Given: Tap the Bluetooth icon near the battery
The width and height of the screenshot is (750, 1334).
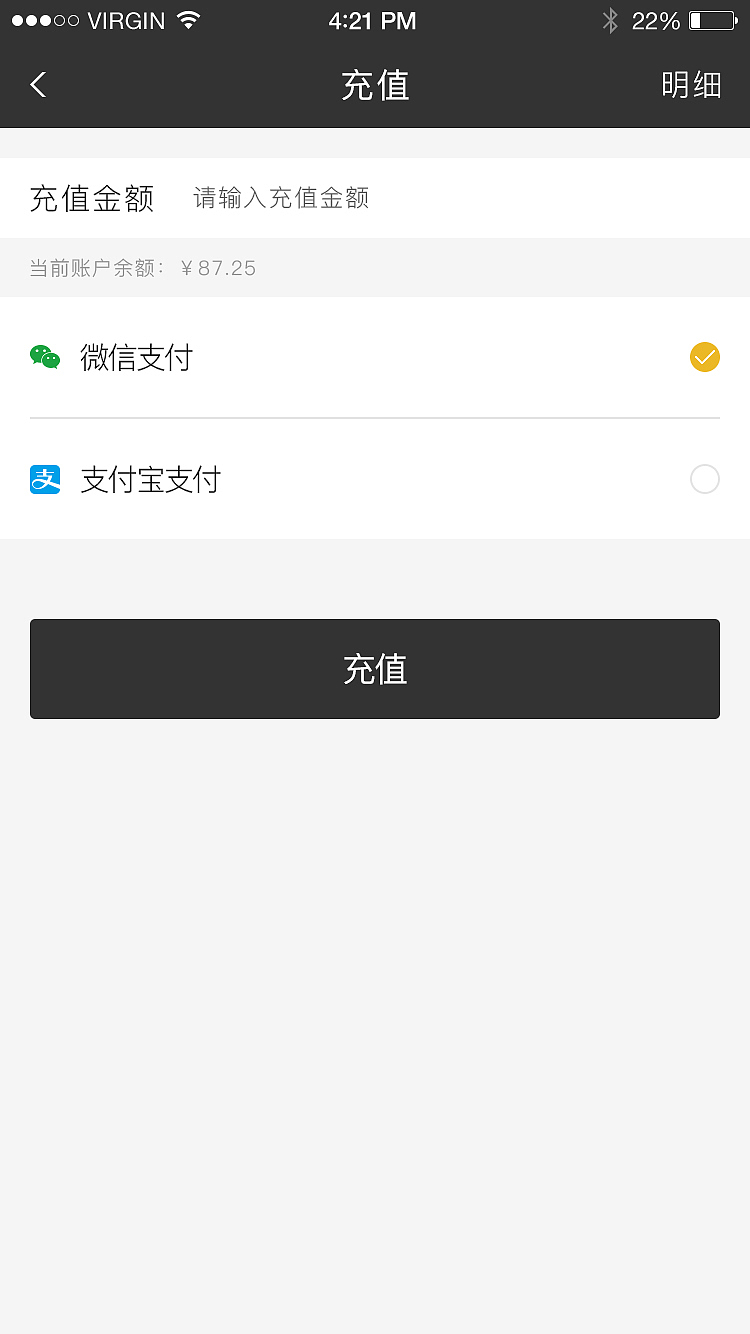Looking at the screenshot, I should click(609, 19).
